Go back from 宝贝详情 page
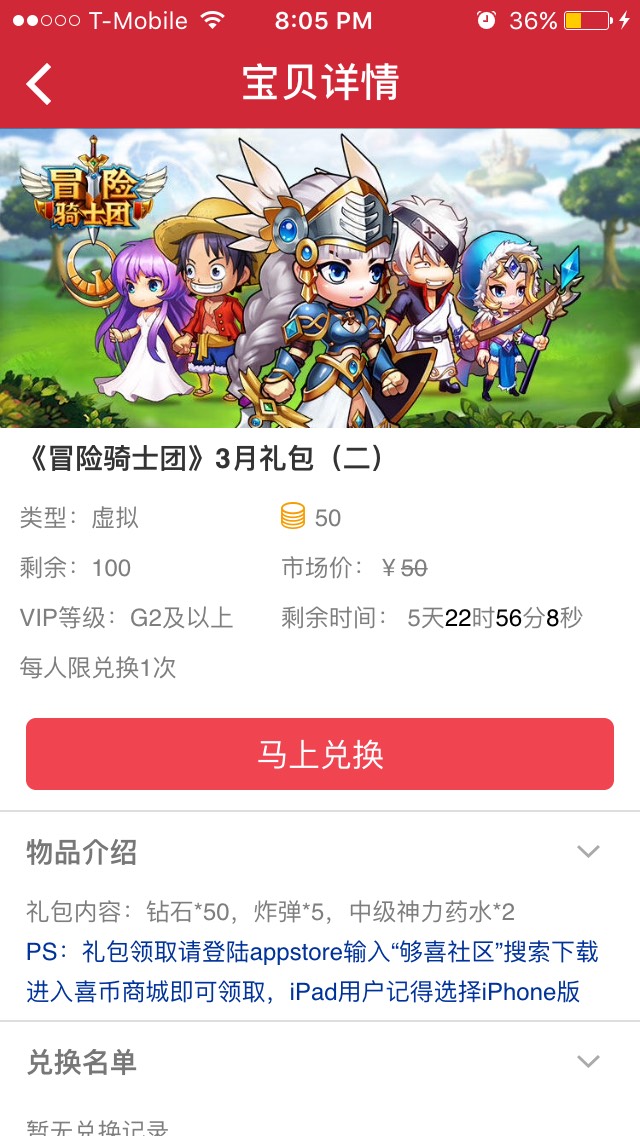This screenshot has width=640, height=1136. pos(38,84)
